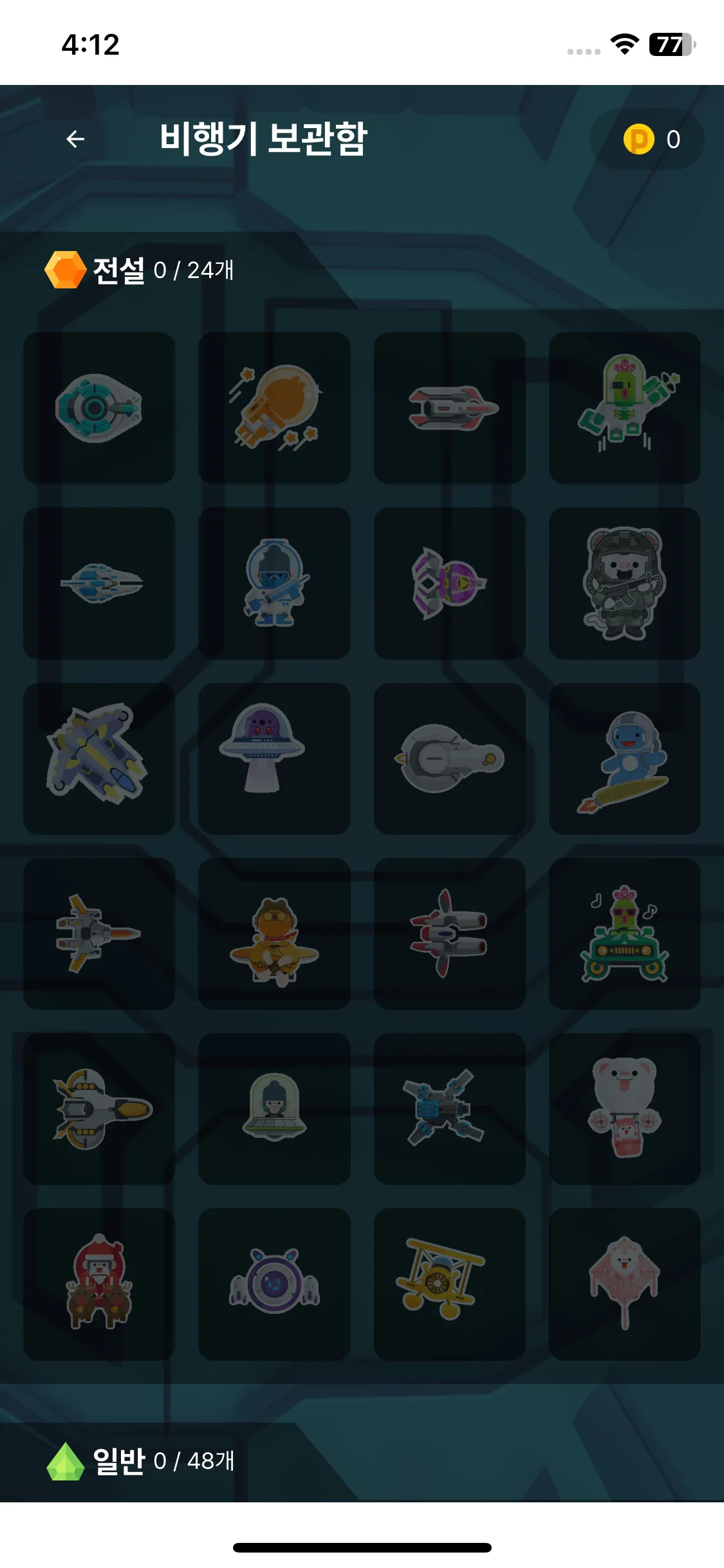Select the gray round cannon ship tile

449,758
